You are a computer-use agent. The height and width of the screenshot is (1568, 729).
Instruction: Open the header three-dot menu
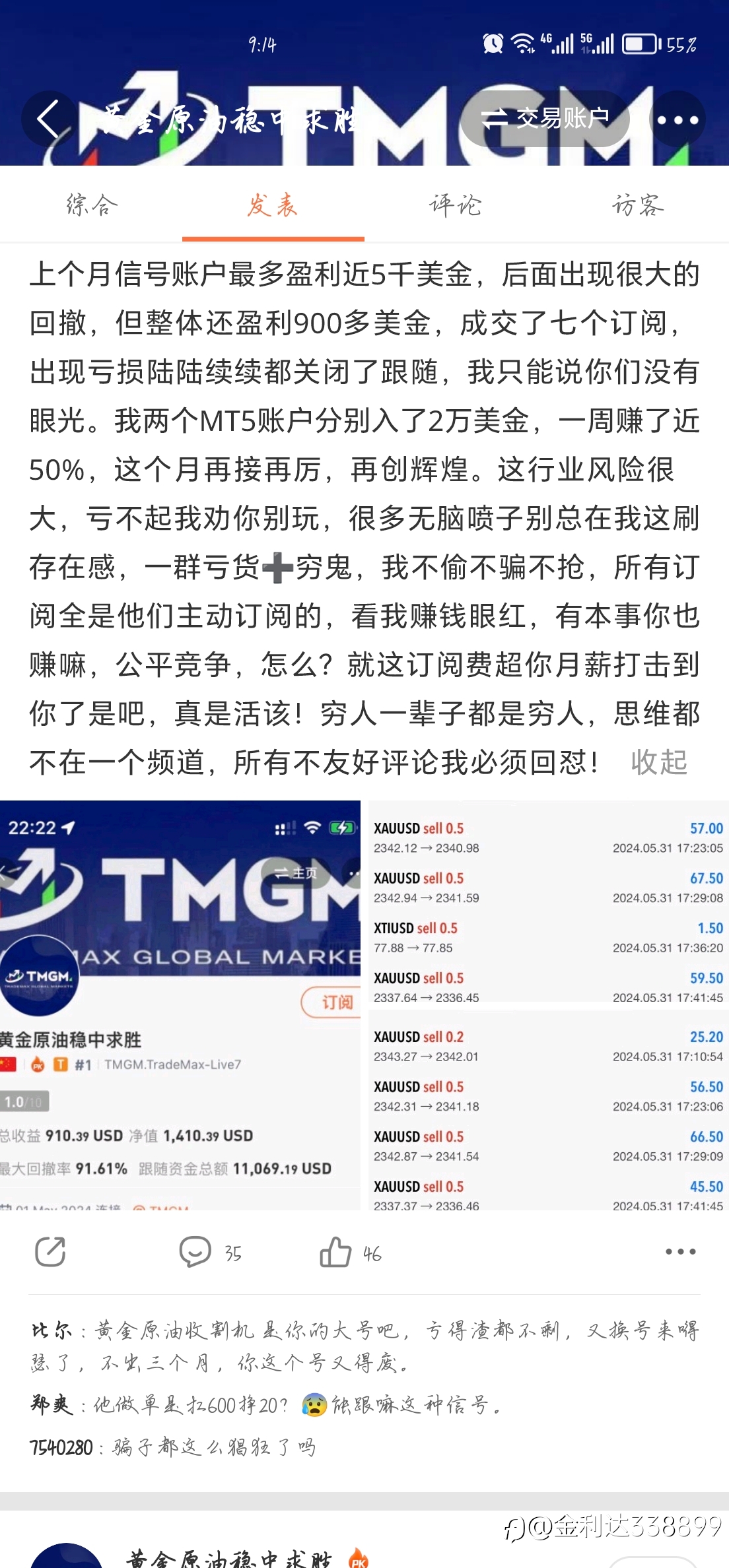coord(677,119)
